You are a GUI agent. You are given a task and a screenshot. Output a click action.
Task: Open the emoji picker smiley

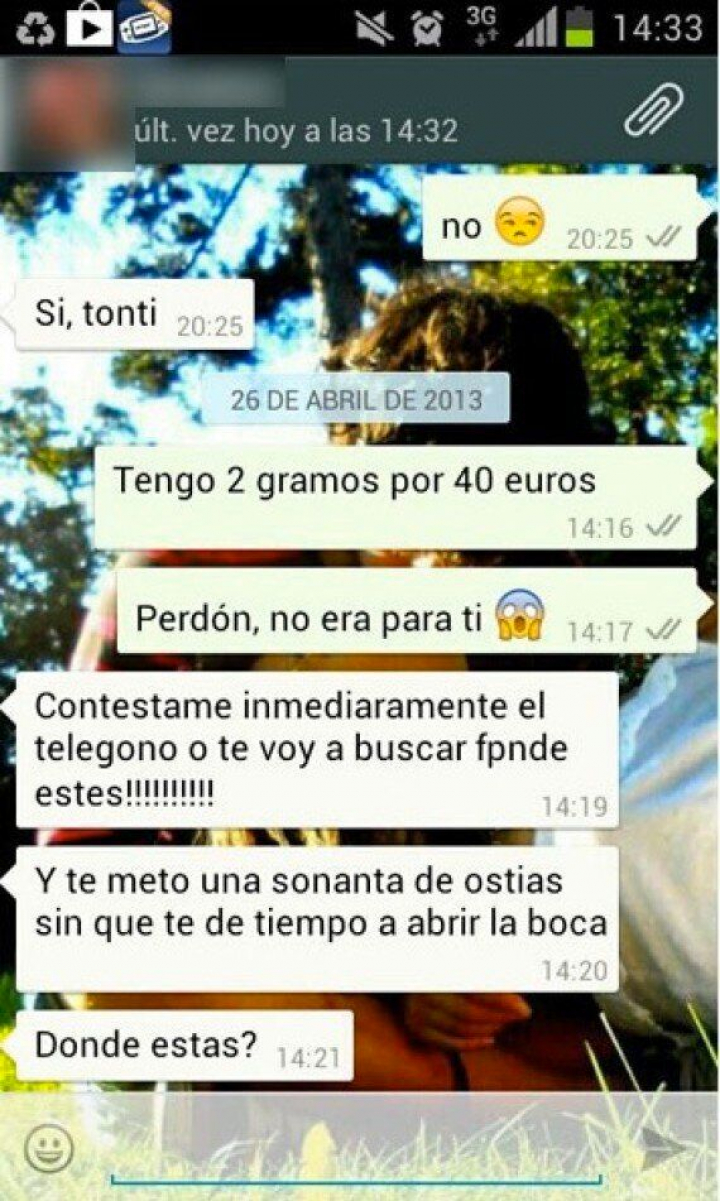coord(48,1148)
